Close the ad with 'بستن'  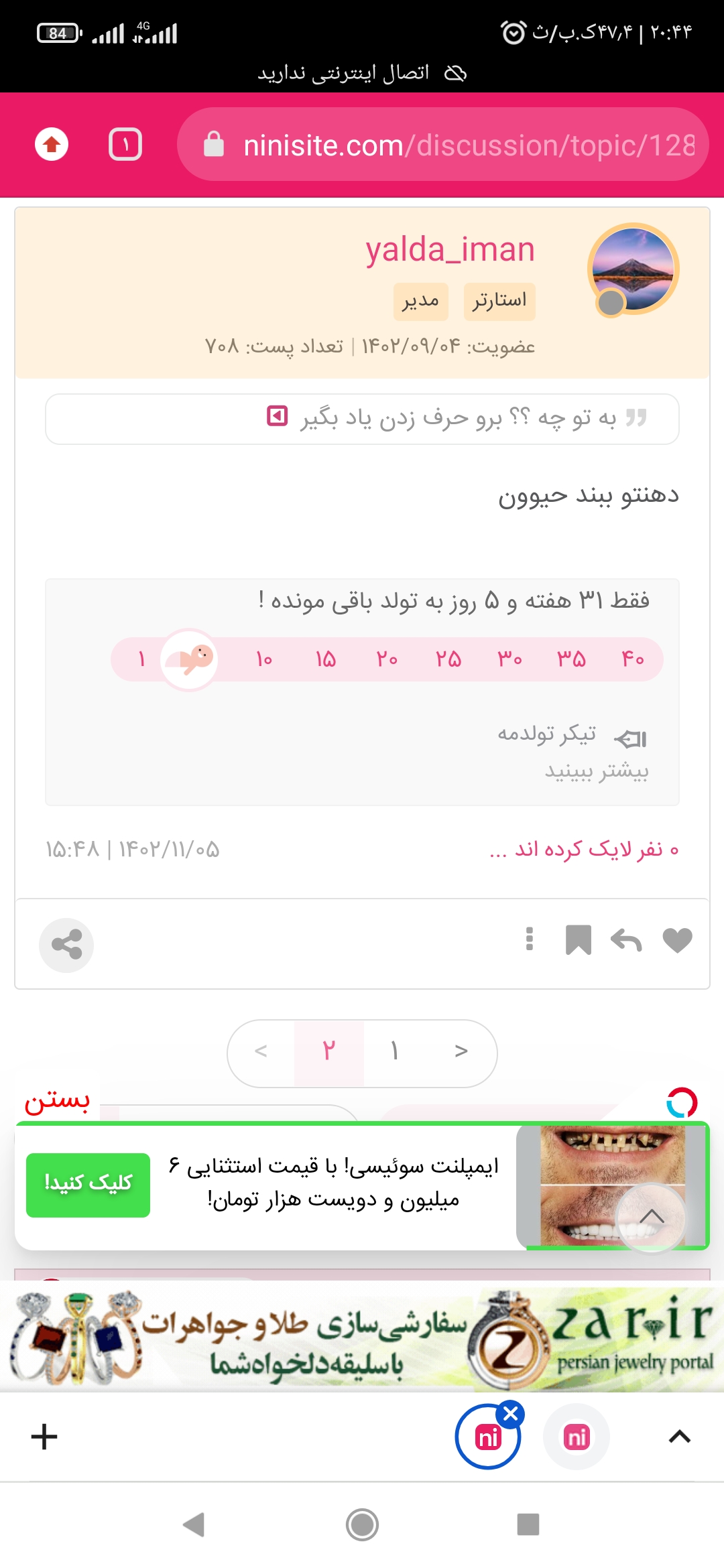(57, 1100)
